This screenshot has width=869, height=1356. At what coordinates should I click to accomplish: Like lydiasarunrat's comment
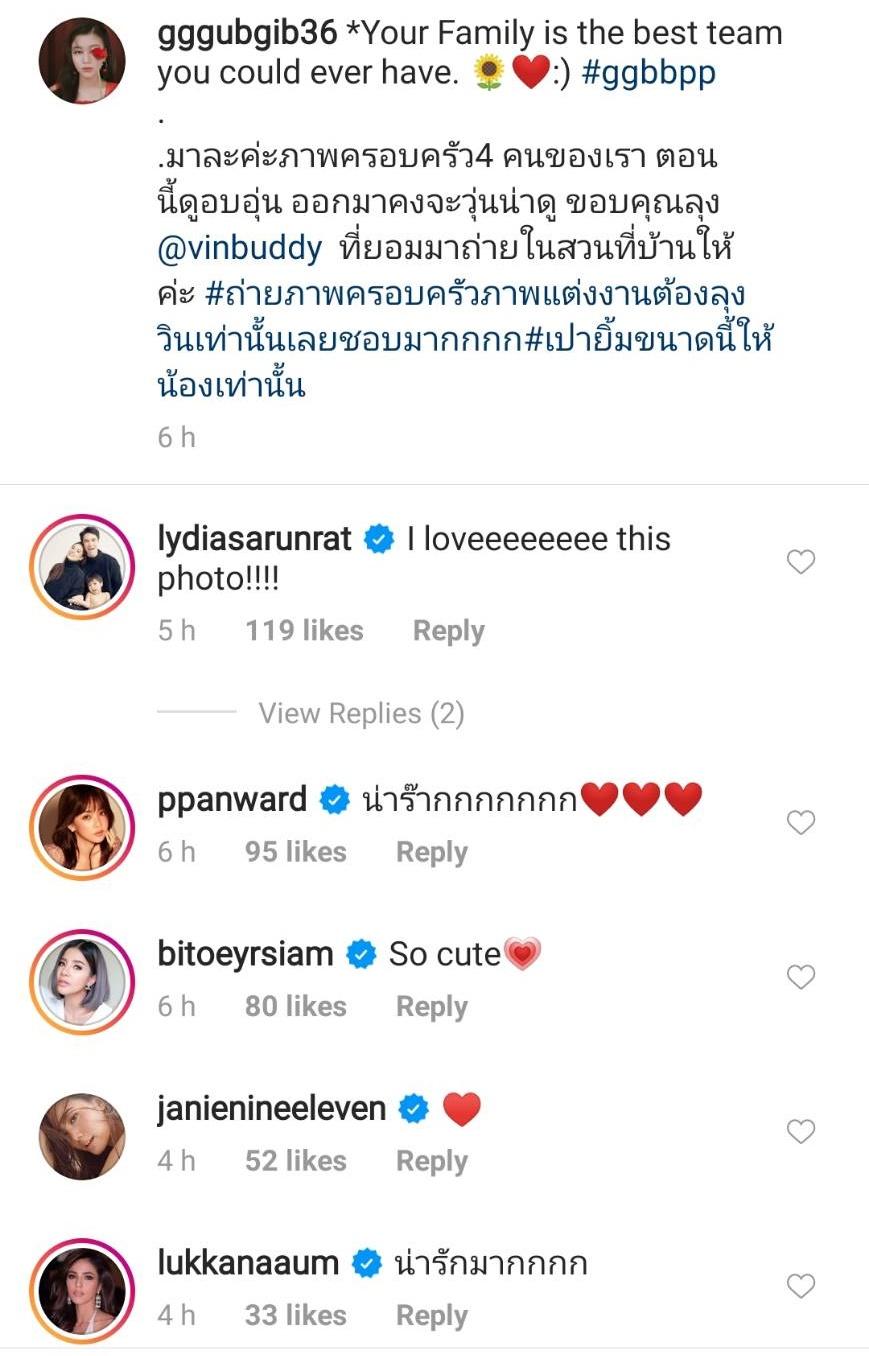point(800,562)
